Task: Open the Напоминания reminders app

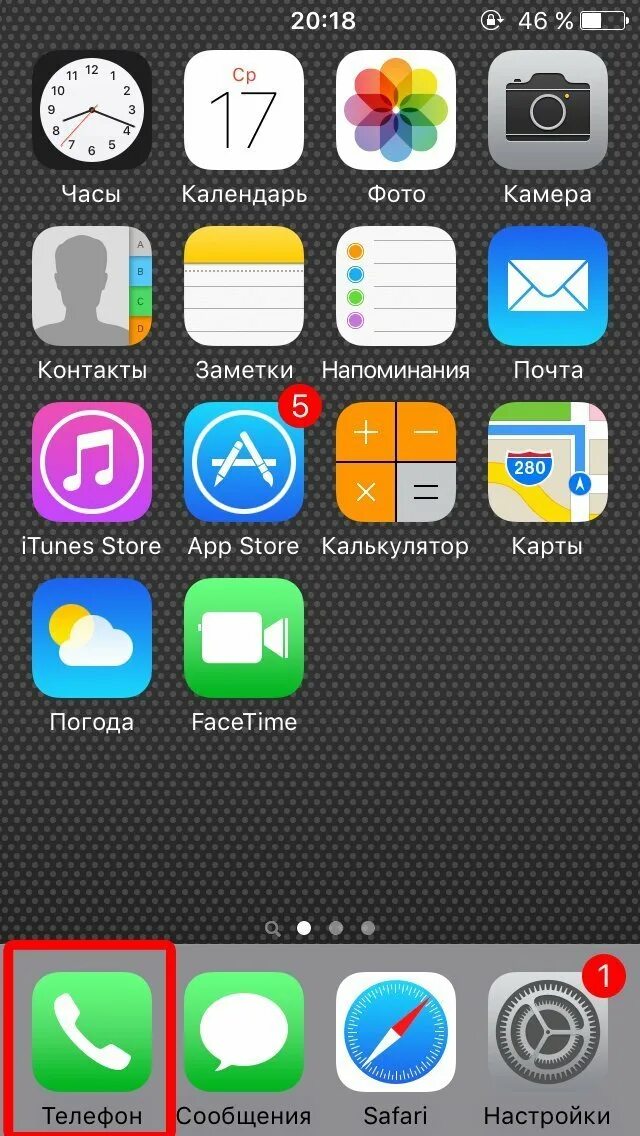Action: [x=396, y=286]
